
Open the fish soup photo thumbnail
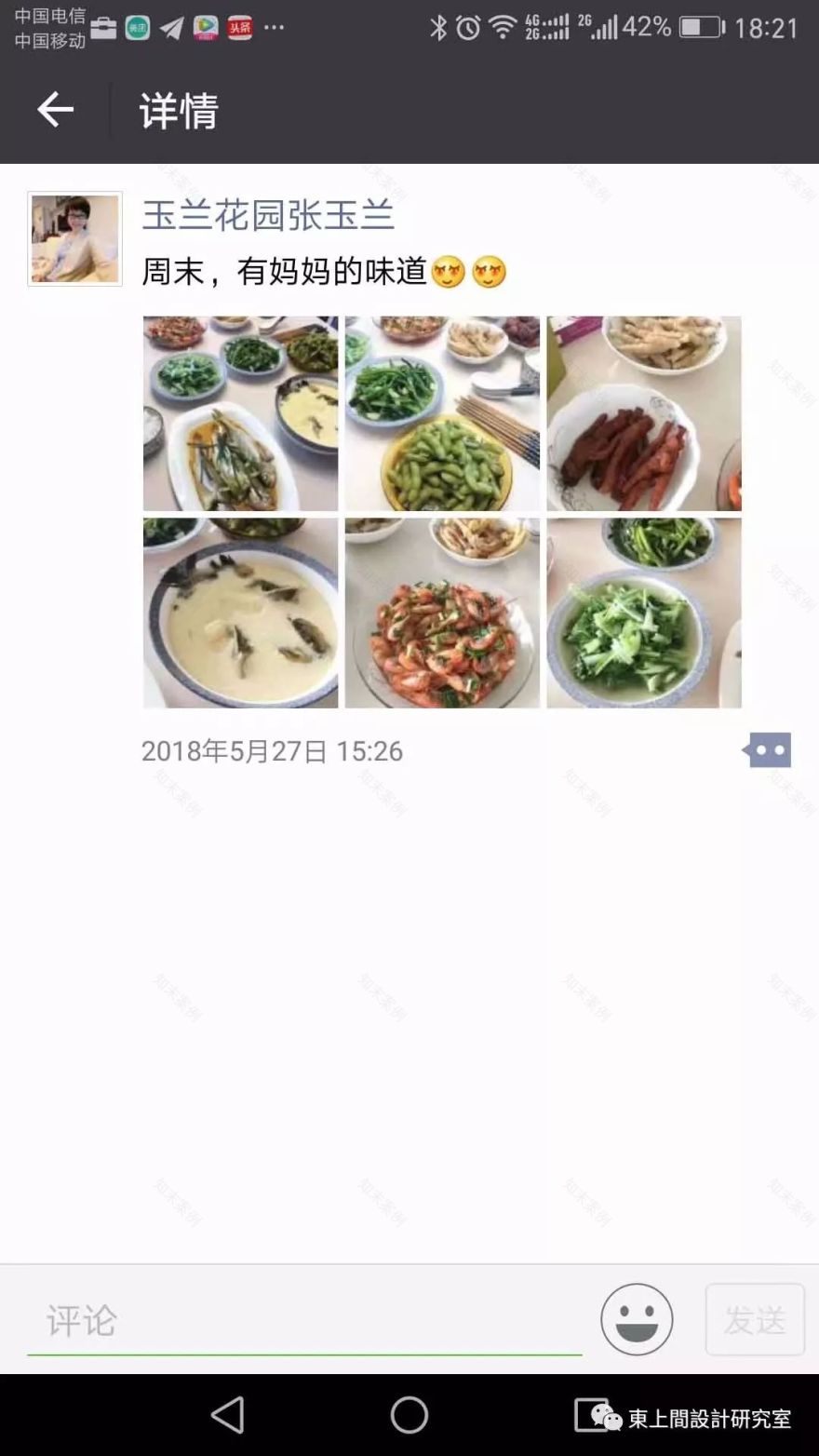[239, 613]
